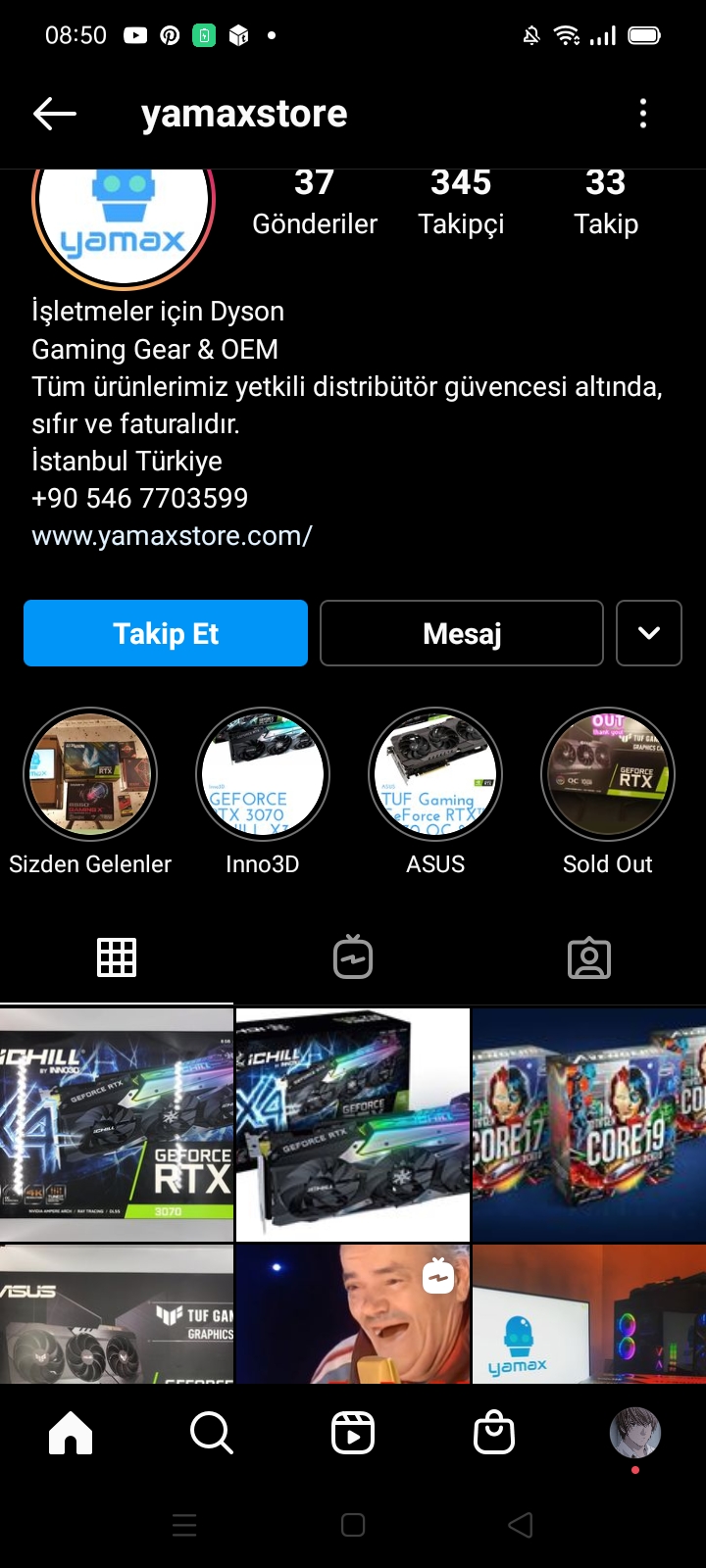Open the Core i7 and i9 boxes post

click(588, 1124)
